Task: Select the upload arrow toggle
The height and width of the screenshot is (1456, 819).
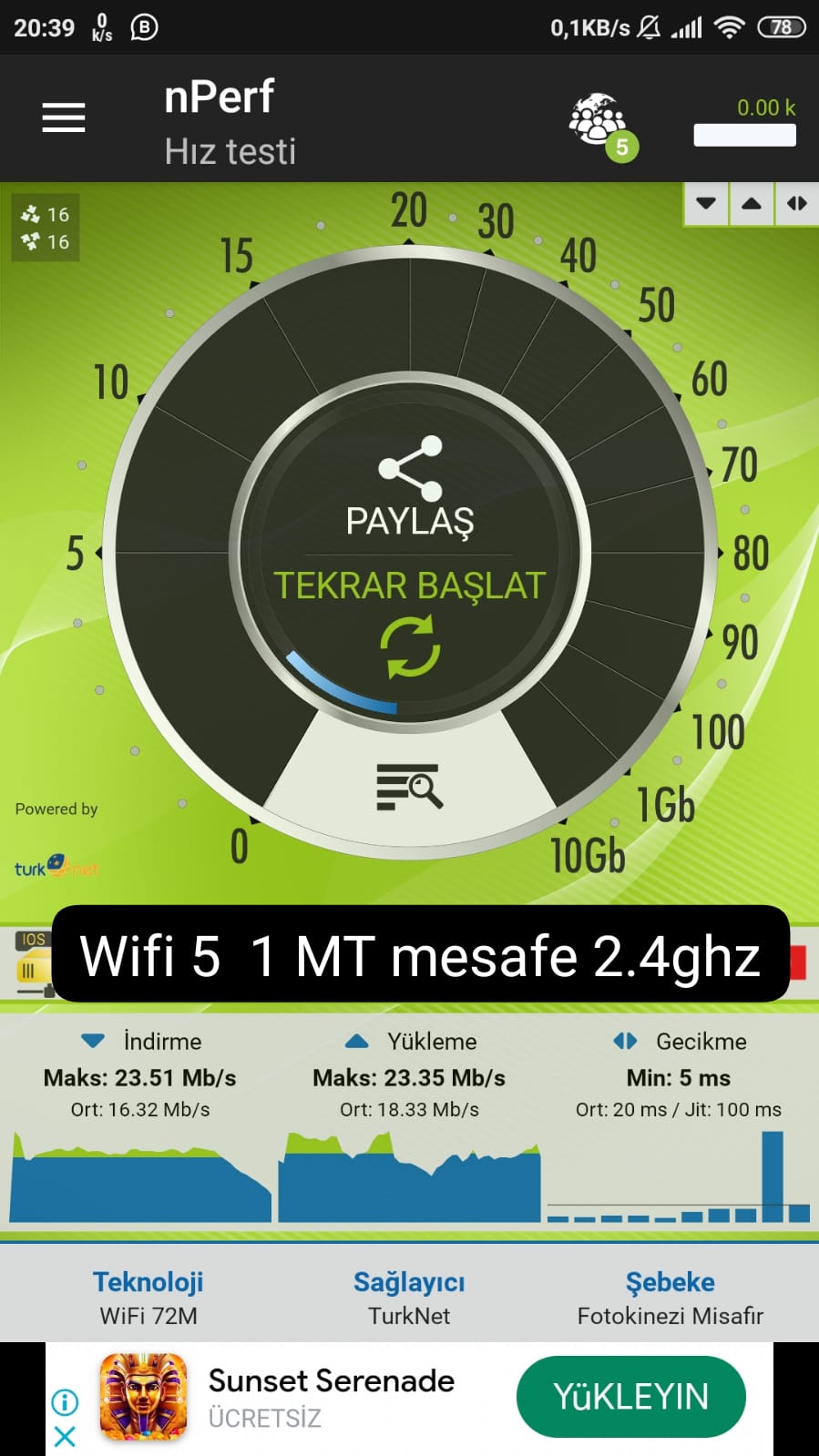Action: pyautogui.click(x=752, y=203)
